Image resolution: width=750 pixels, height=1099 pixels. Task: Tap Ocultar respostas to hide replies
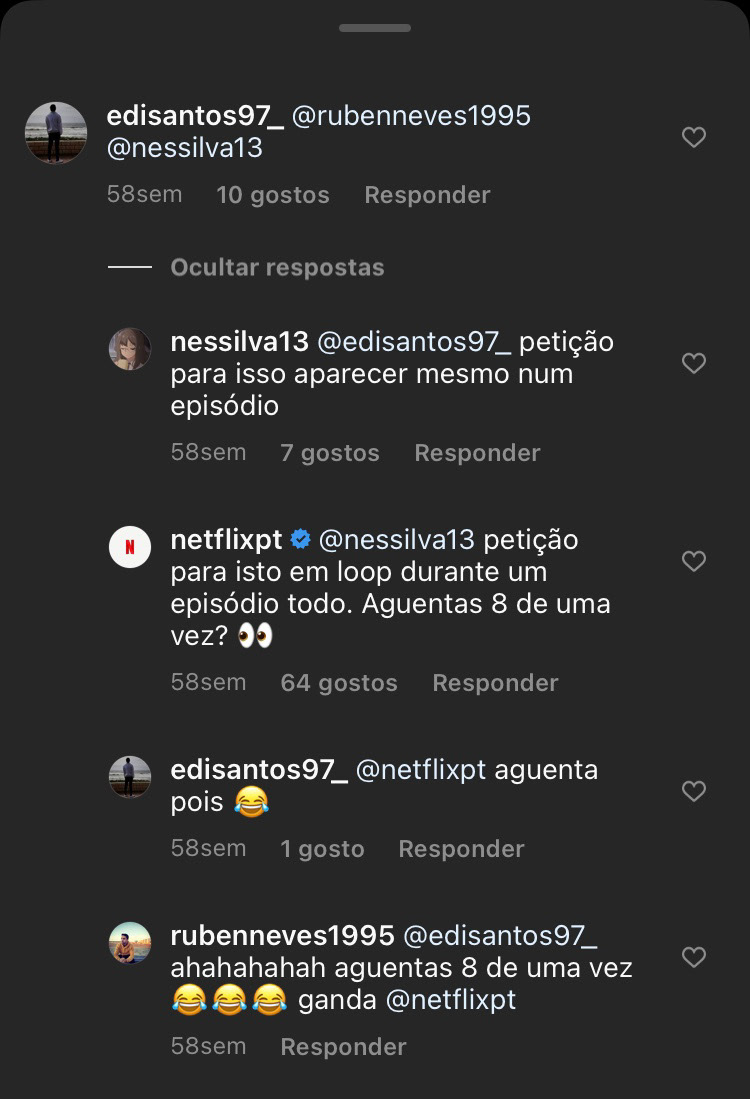click(277, 268)
